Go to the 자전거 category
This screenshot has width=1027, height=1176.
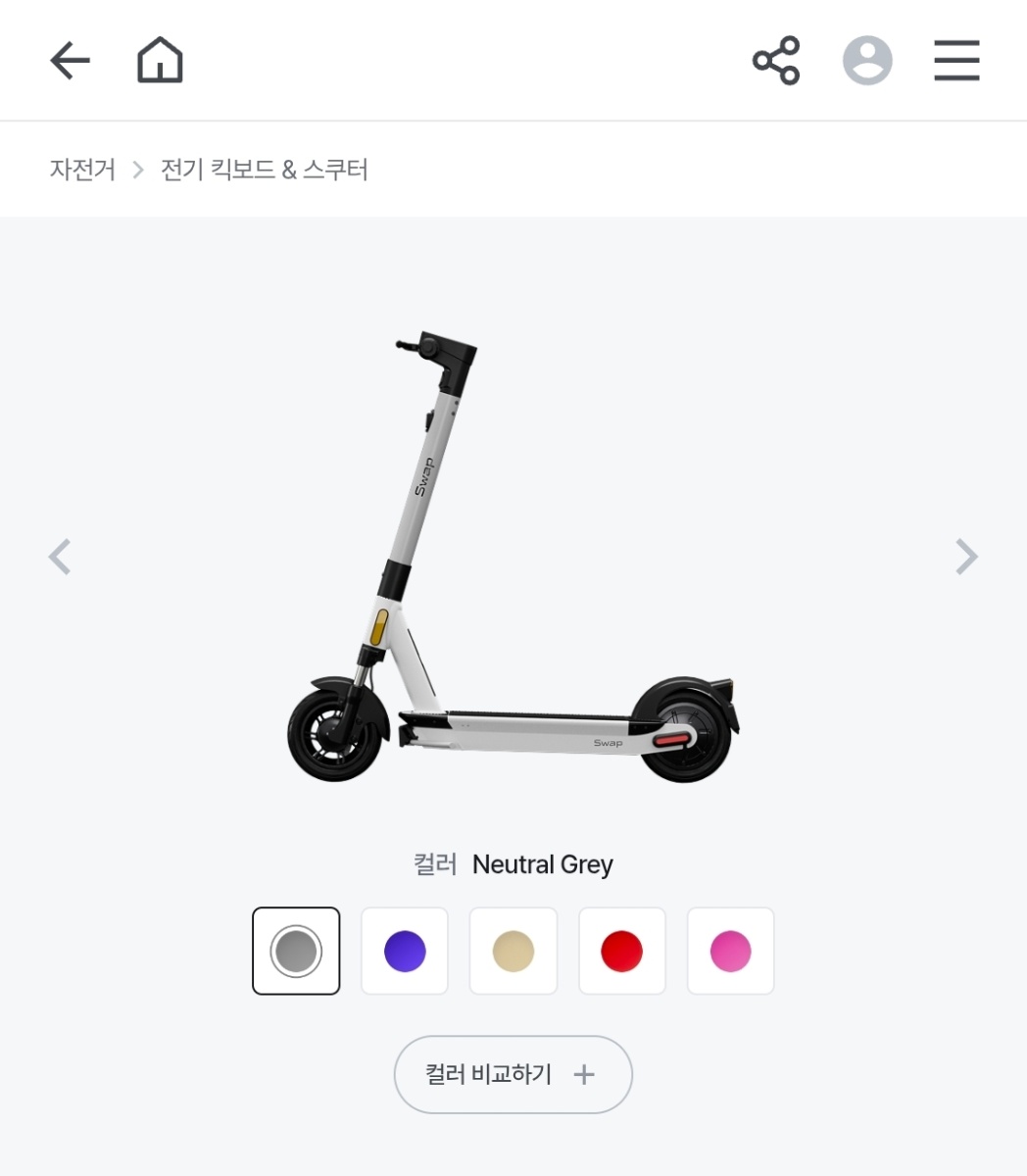(83, 169)
